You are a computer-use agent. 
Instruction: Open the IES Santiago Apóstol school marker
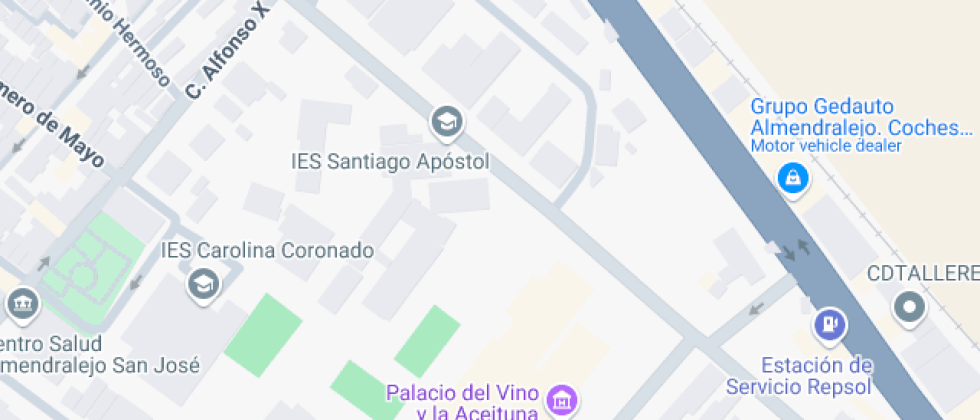446,123
